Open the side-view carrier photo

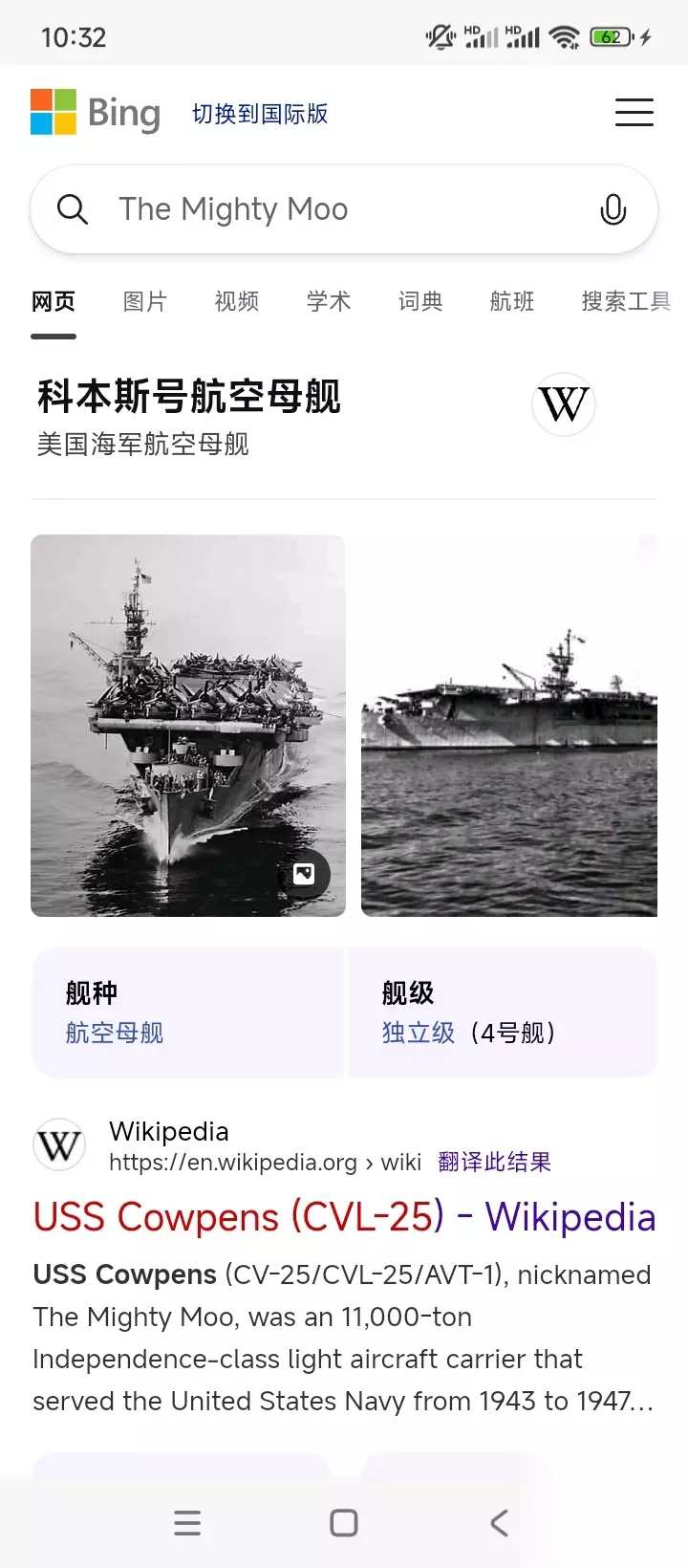[509, 726]
